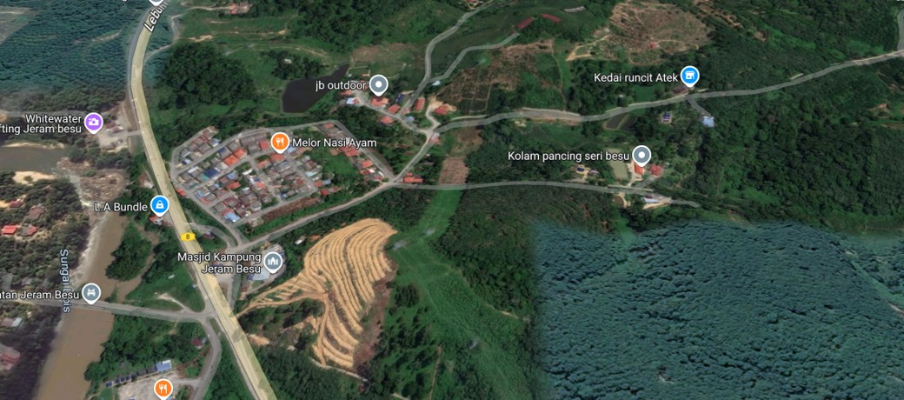This screenshot has width=904, height=400.
Task: Open the jb outdoor place marker
Action: [x=378, y=84]
